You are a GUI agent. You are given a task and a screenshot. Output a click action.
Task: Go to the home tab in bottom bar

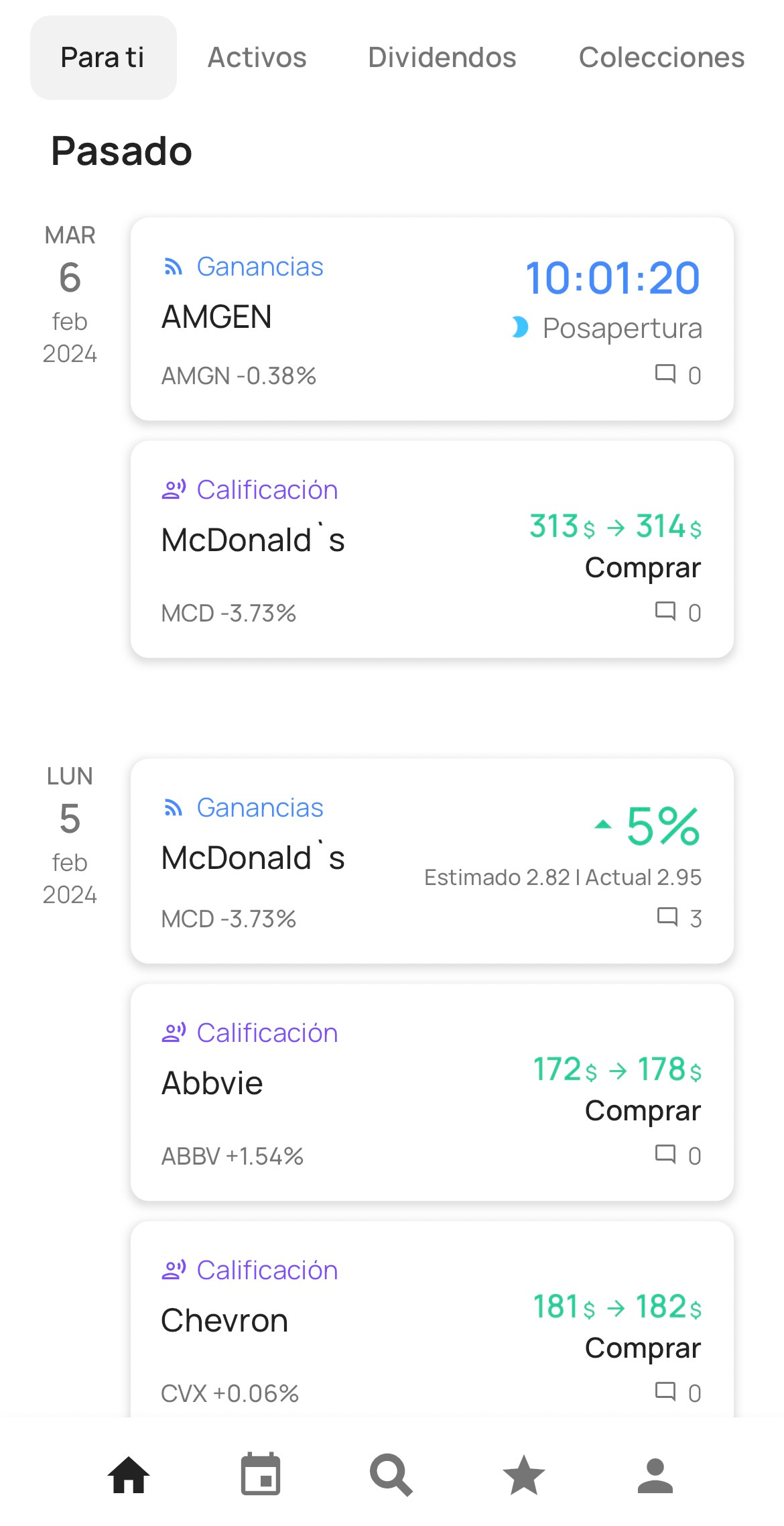[x=129, y=1476]
